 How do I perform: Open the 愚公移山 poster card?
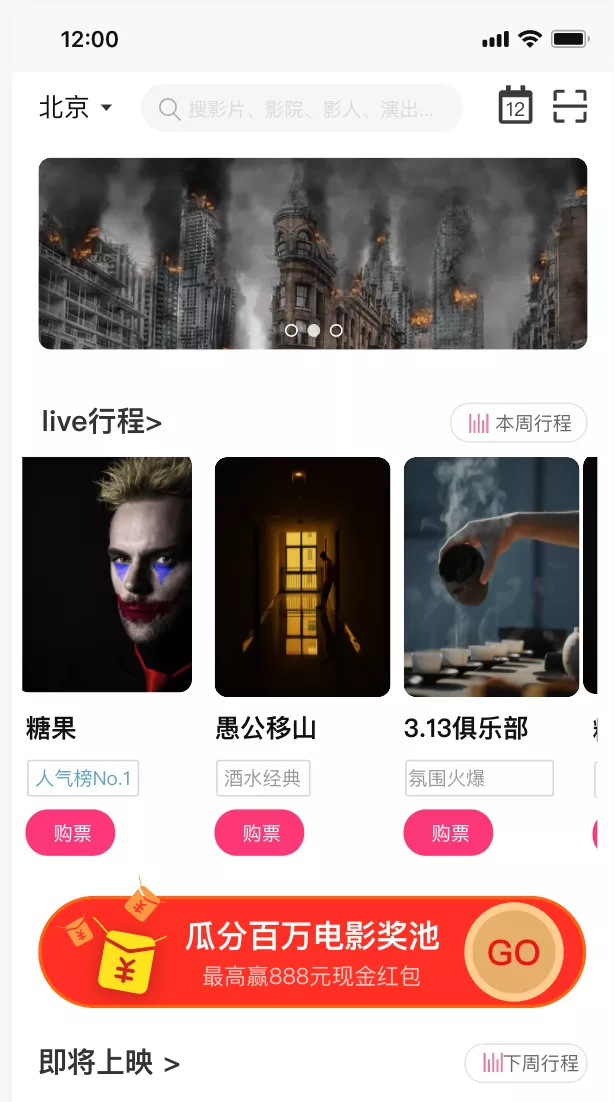tap(302, 576)
